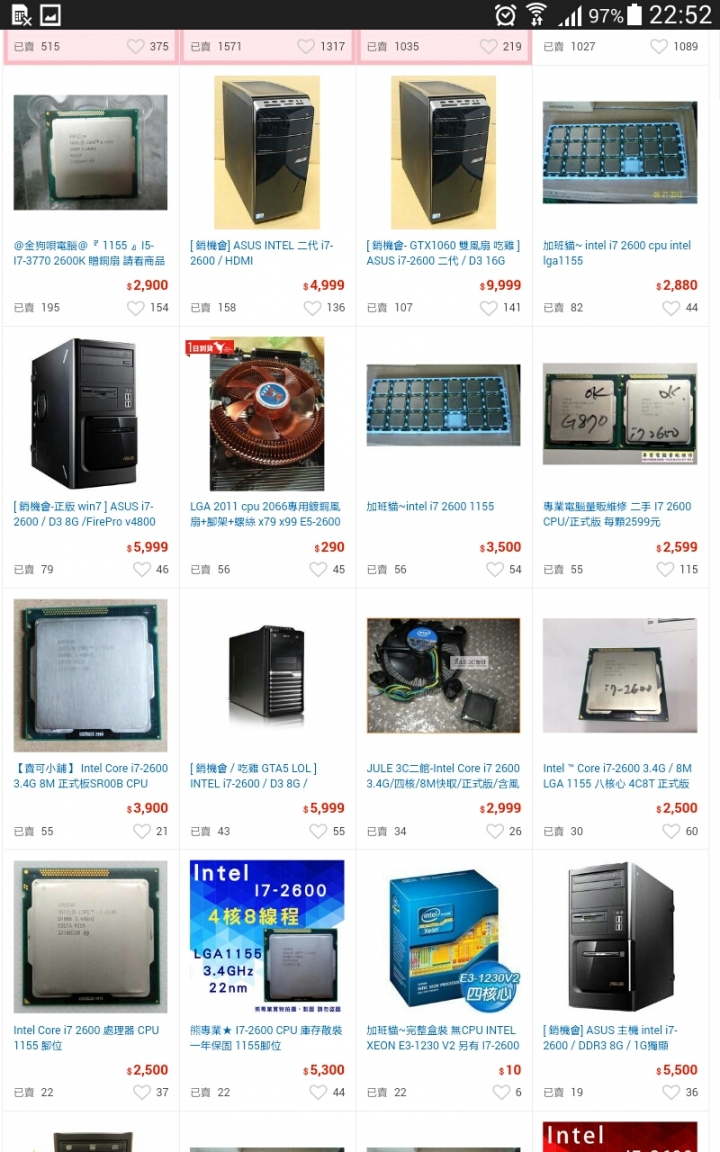The width and height of the screenshot is (720, 1152).
Task: Open ASUS INTEL i7-2600 HDMI listing priced $4,999
Action: point(267,253)
